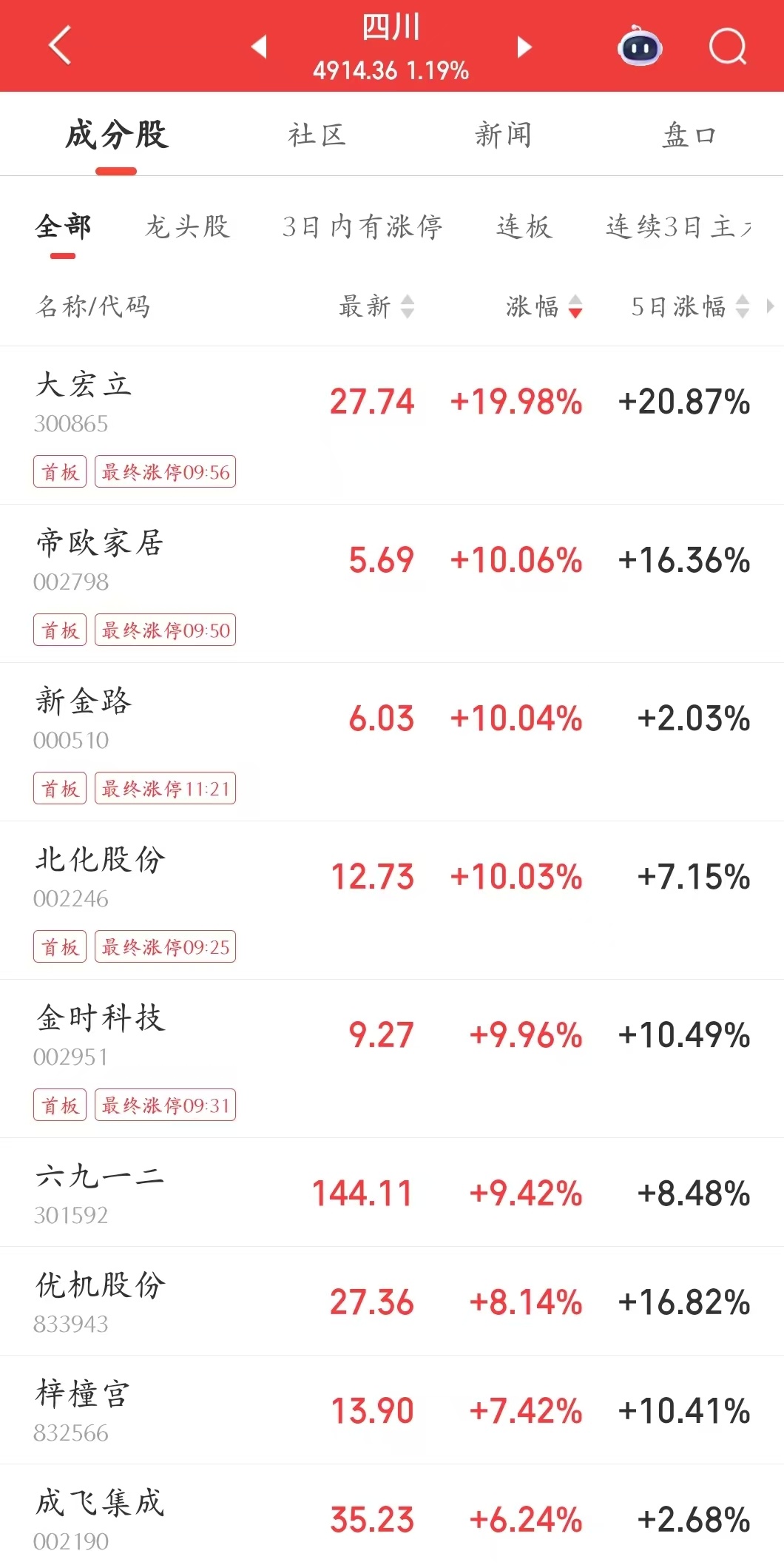Screen dimensions: 784x1565
Task: Select the 龙头股 filter
Action: pyautogui.click(x=187, y=228)
